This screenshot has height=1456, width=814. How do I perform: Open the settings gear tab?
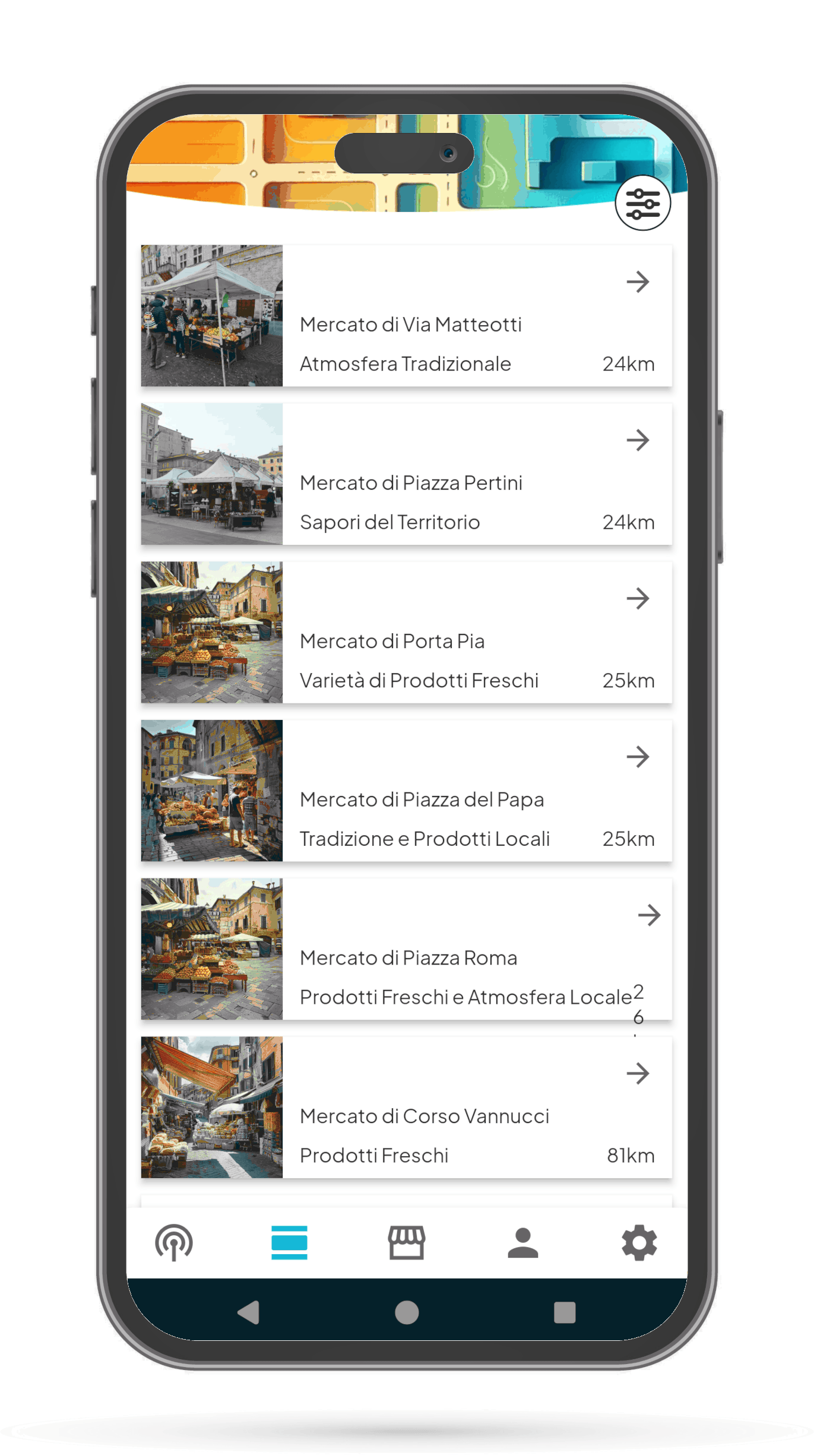point(639,1242)
